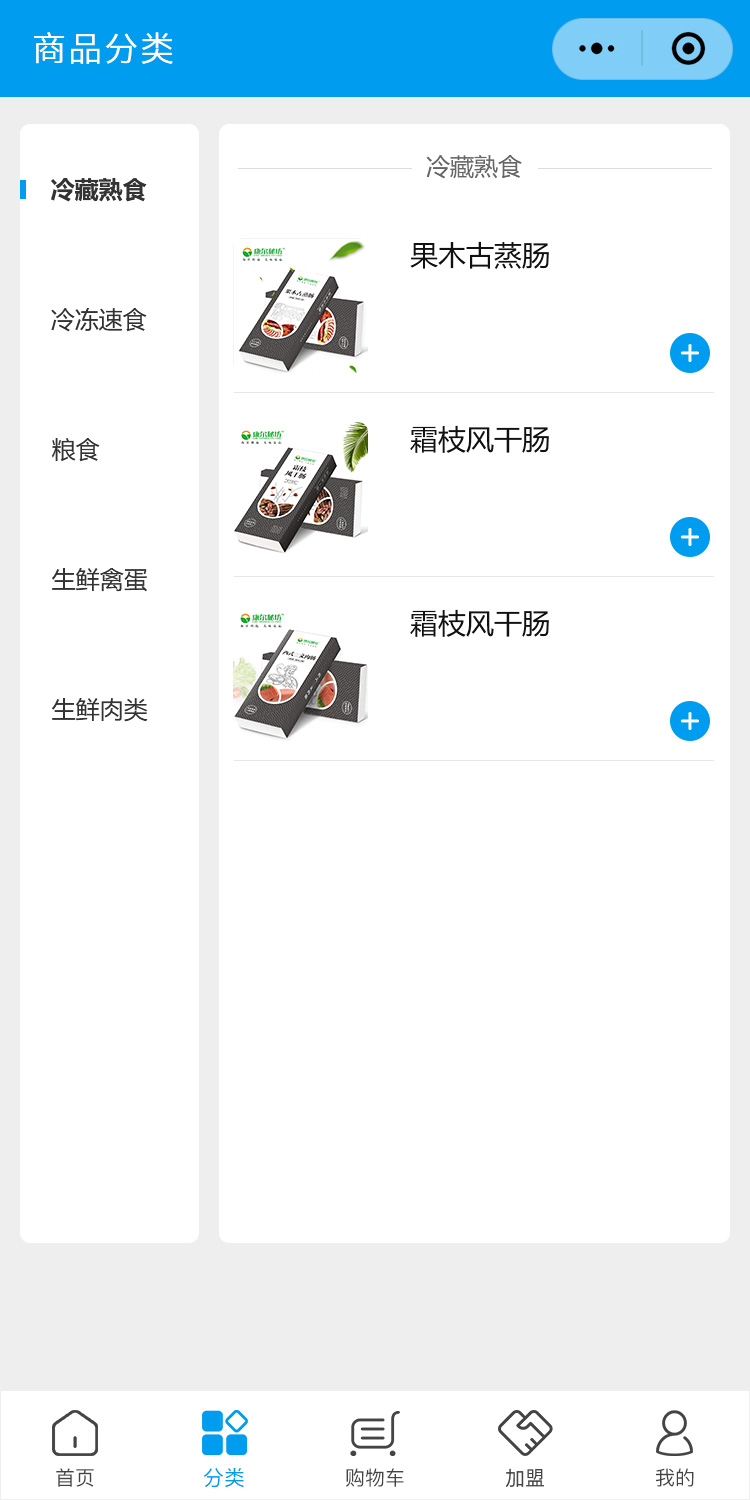
Task: Open the mini program more-options menu
Action: pos(597,48)
